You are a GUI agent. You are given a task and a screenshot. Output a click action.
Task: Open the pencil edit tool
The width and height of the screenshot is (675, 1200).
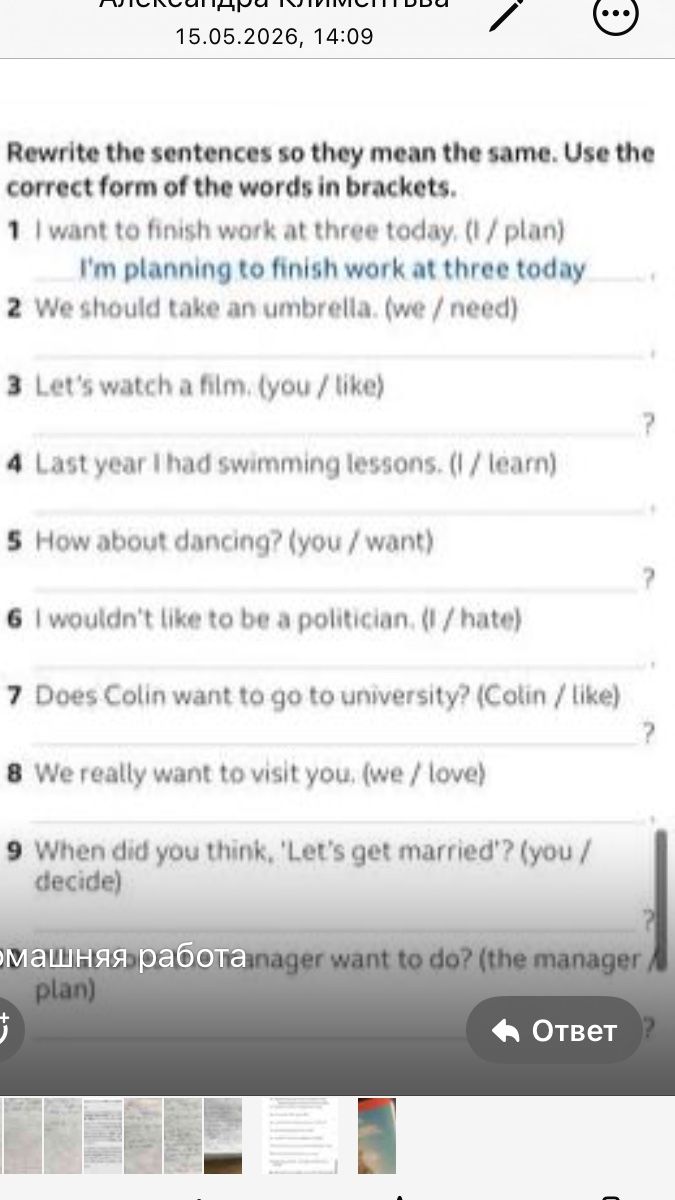(x=506, y=14)
